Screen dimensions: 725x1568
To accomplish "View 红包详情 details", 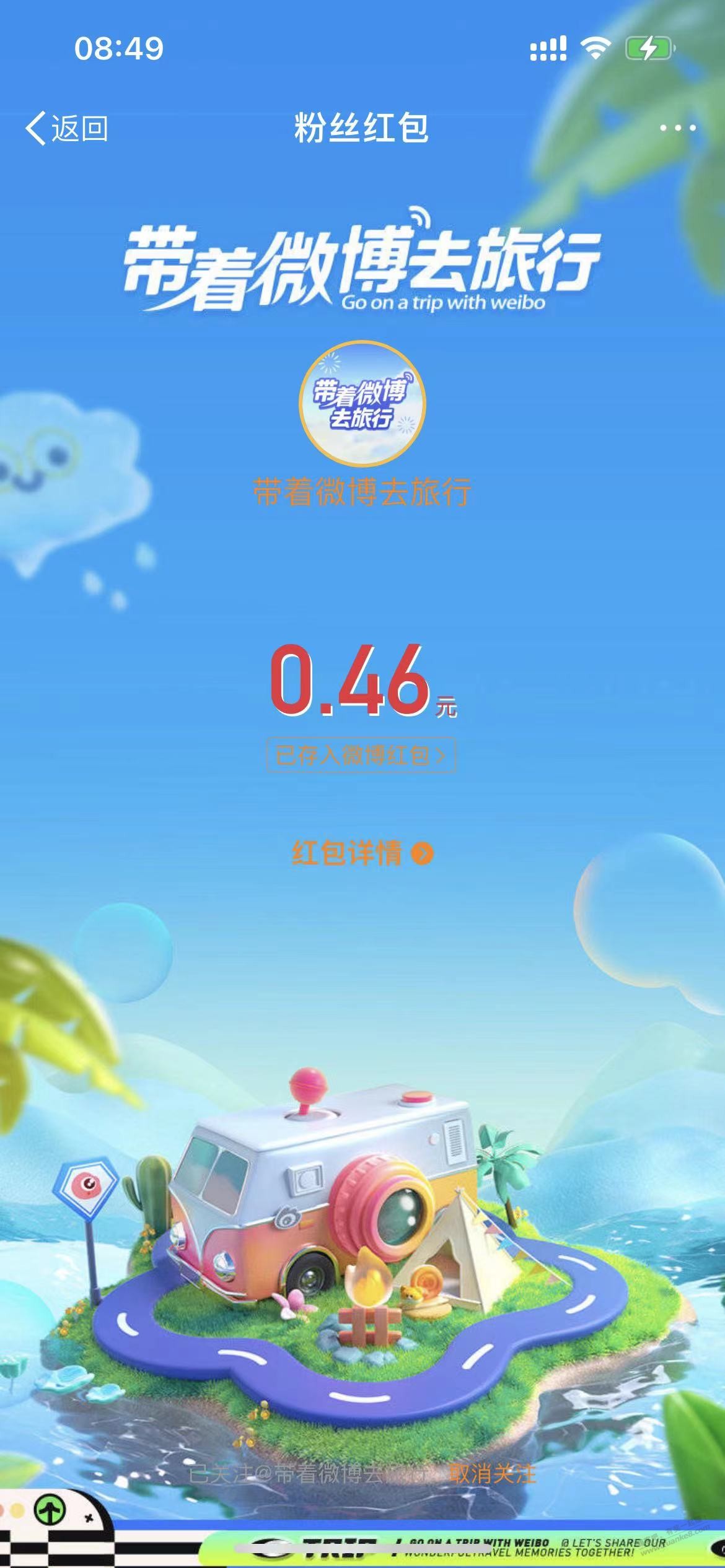I will click(362, 853).
